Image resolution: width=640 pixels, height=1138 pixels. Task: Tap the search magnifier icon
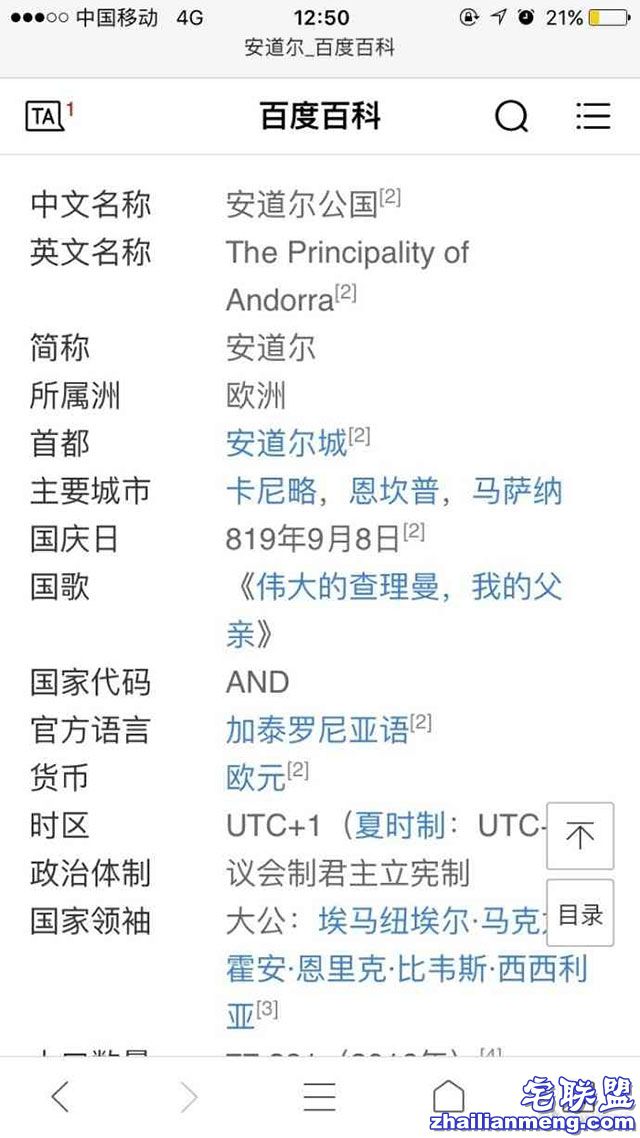click(511, 117)
